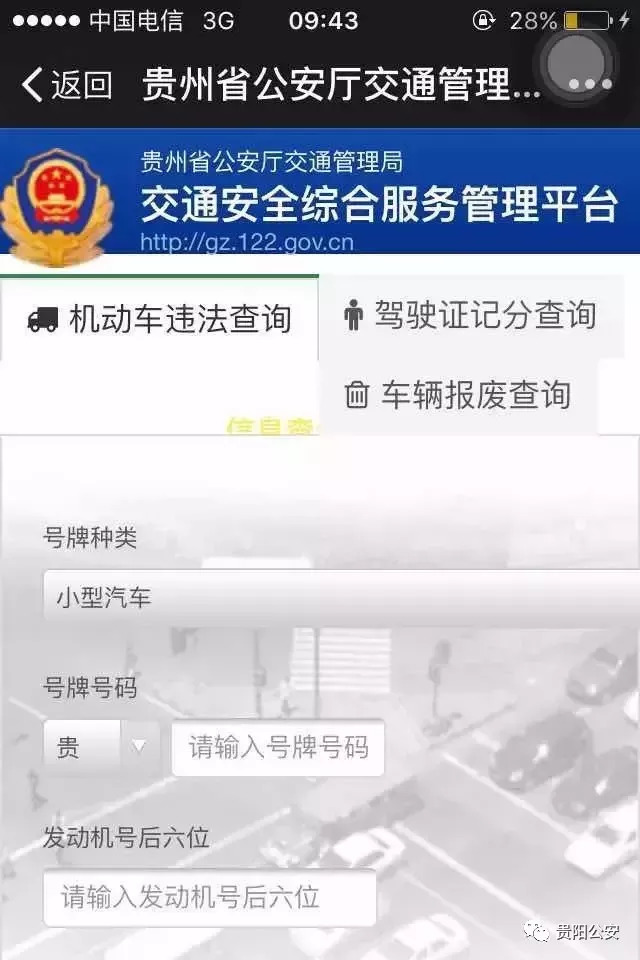640x960 pixels.
Task: Open the 车辆报废查询 tab
Action: click(x=458, y=395)
